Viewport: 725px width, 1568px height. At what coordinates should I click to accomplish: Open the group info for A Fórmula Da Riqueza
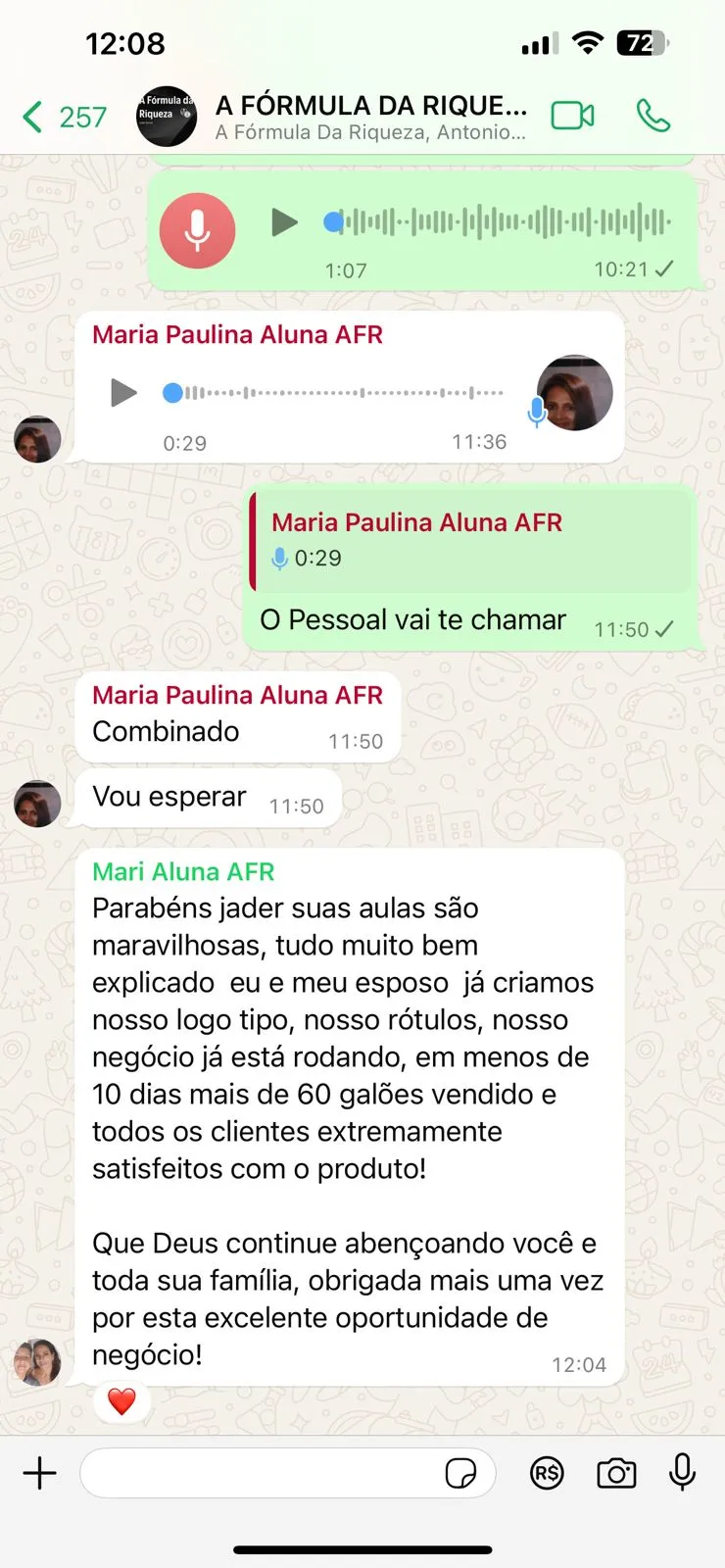[x=370, y=117]
